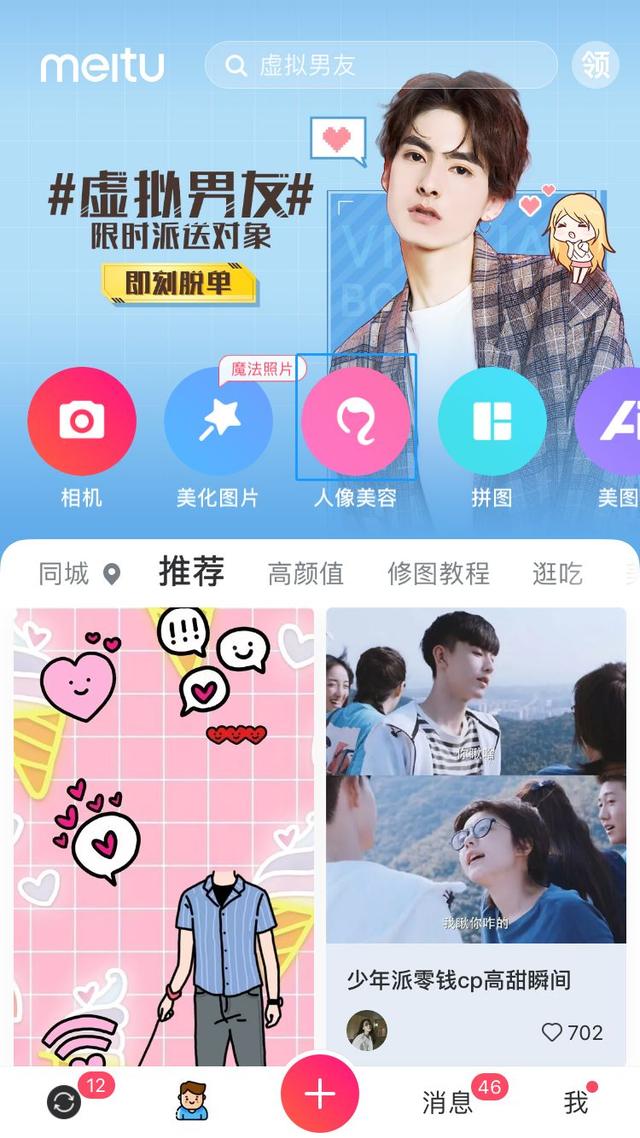Open the search box showing 虚拟男友

click(x=380, y=65)
